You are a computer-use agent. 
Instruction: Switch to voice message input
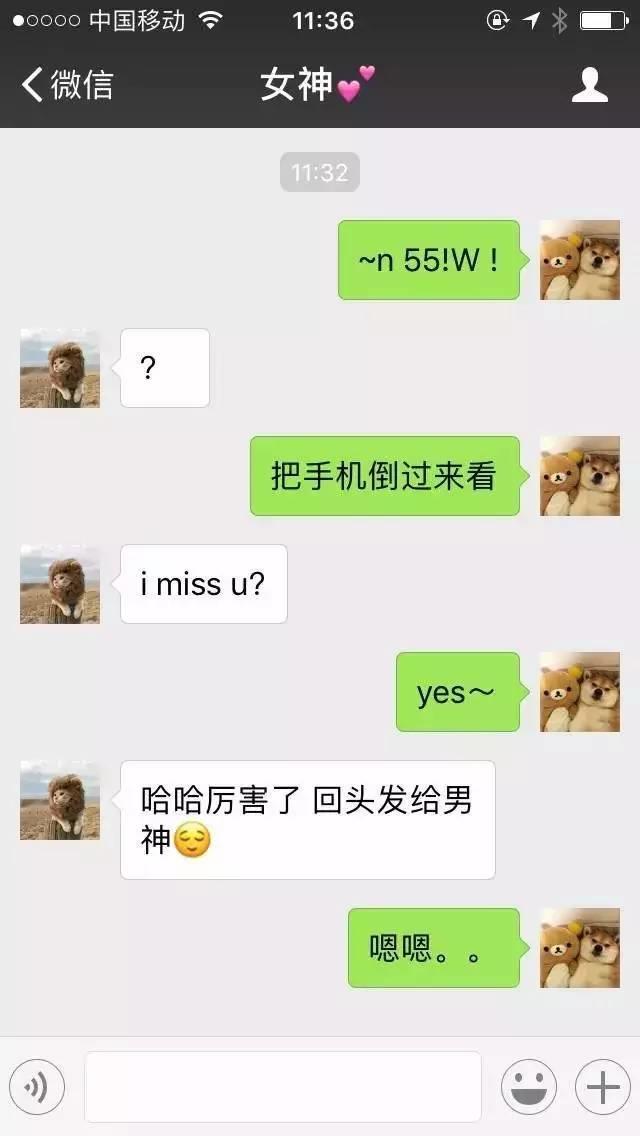37,1087
